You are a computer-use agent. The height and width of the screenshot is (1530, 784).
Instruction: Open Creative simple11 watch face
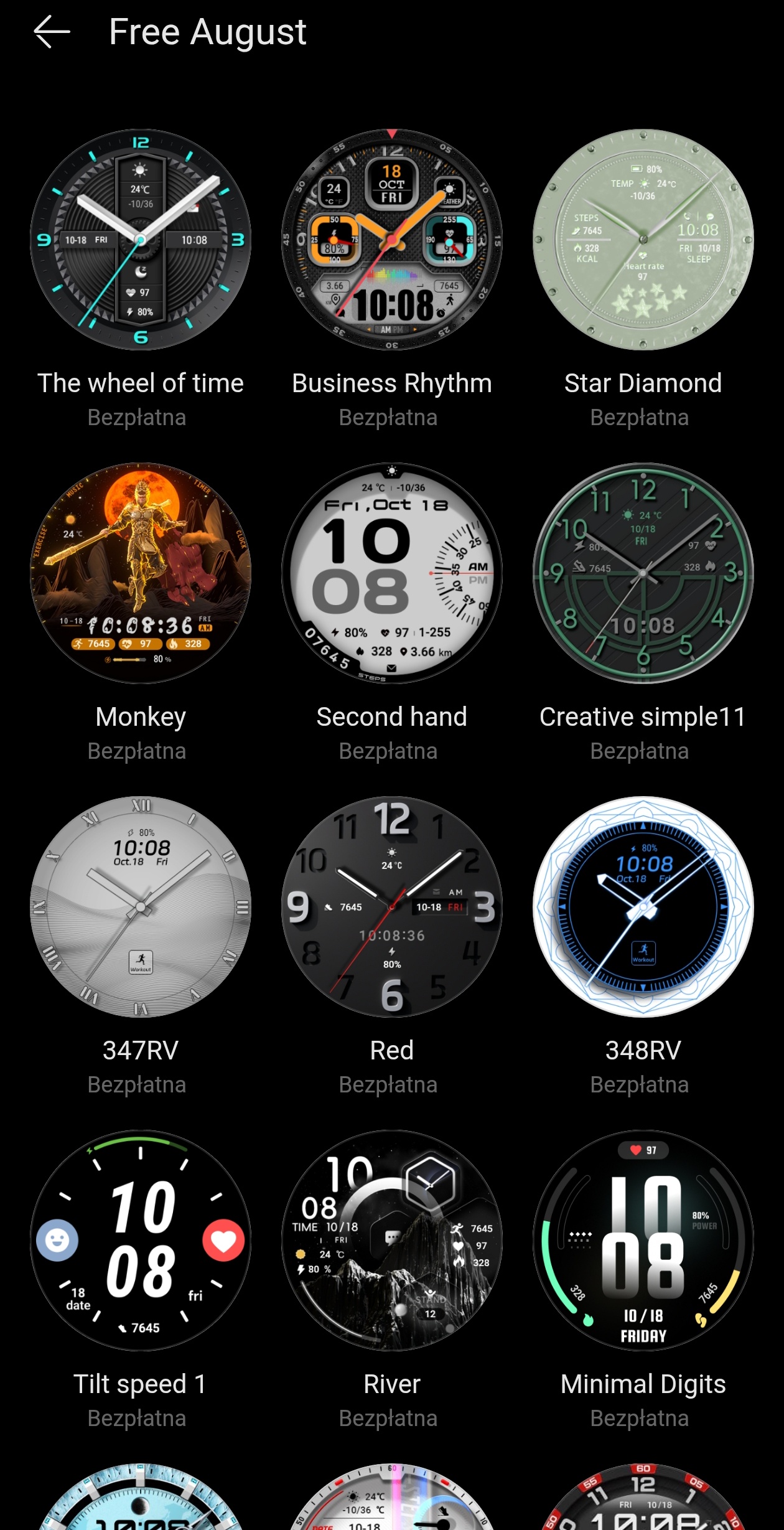pyautogui.click(x=643, y=573)
